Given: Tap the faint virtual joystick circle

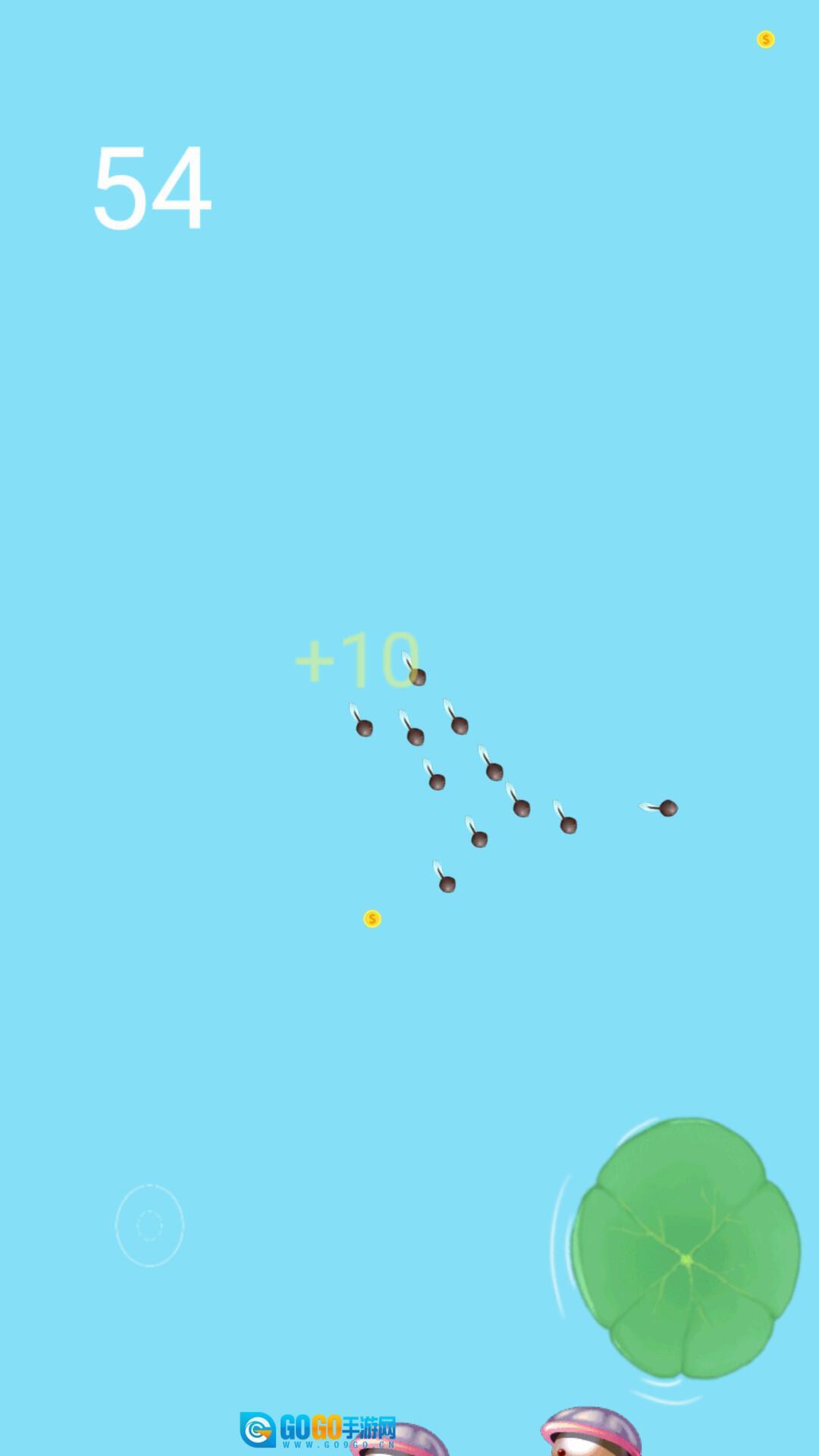Looking at the screenshot, I should (149, 1225).
